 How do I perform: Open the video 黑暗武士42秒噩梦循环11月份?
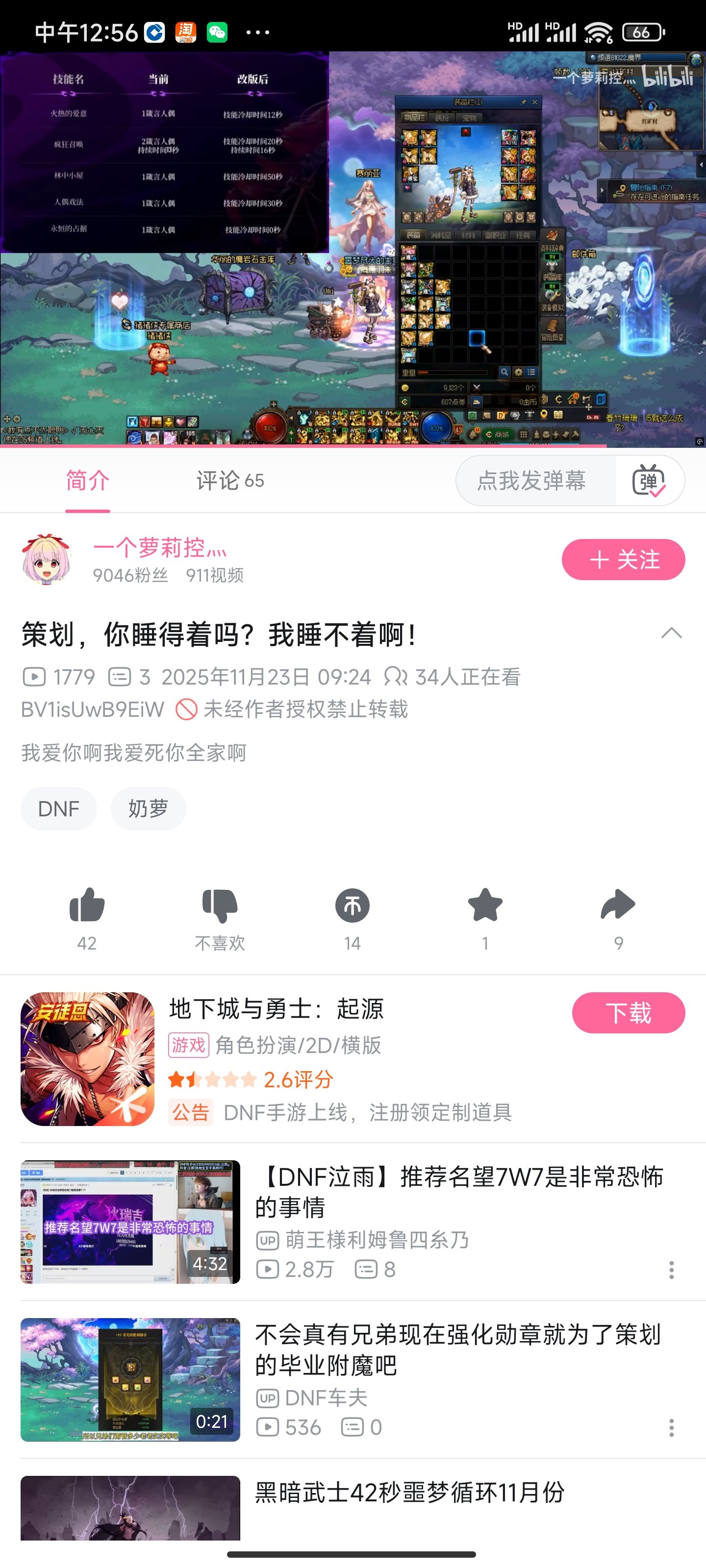tap(409, 1493)
